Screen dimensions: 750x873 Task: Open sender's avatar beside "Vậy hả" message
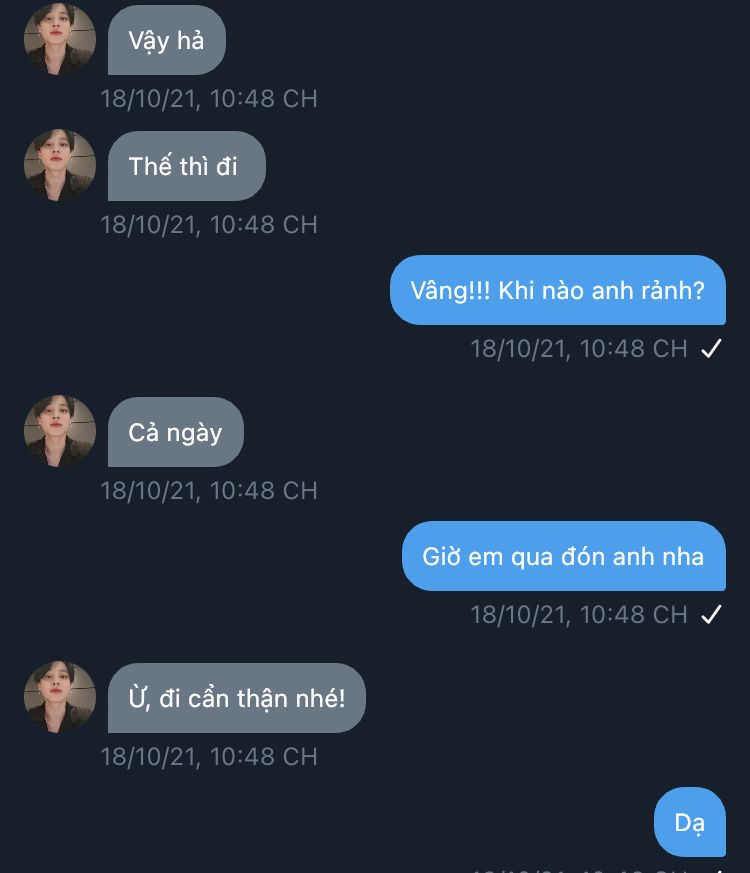[60, 40]
